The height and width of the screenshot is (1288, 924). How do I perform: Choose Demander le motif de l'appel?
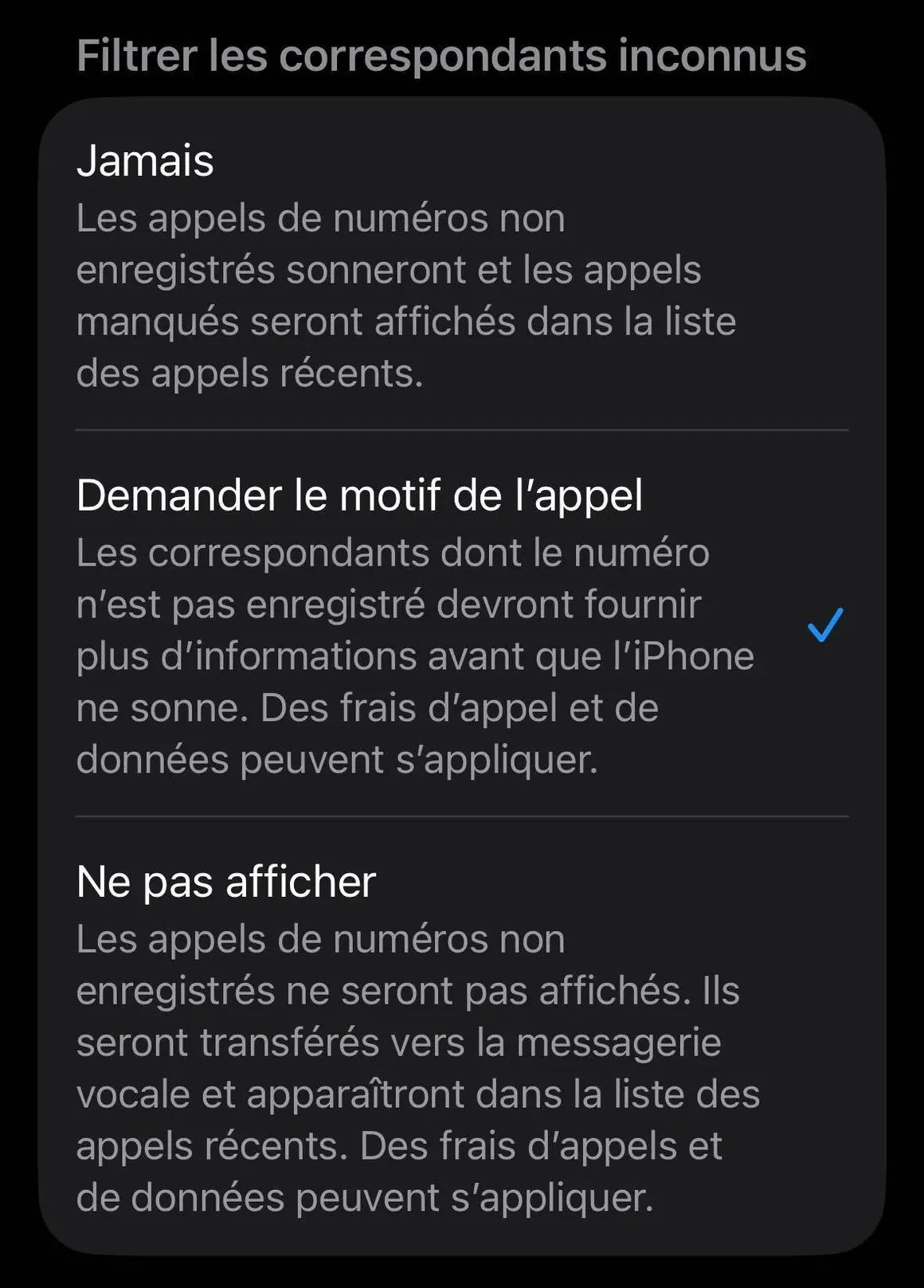coord(462,624)
